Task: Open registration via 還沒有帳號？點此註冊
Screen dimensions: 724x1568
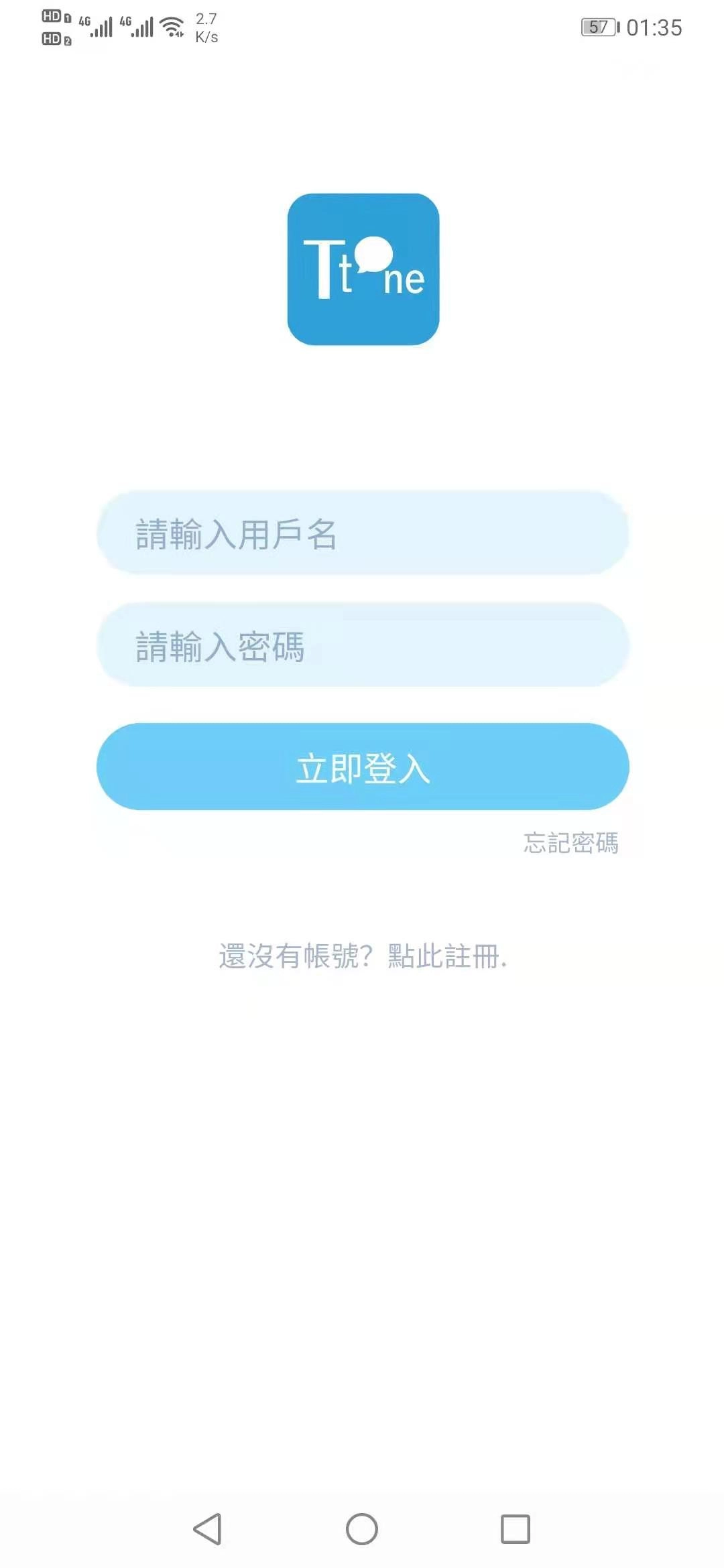Action: click(x=362, y=956)
